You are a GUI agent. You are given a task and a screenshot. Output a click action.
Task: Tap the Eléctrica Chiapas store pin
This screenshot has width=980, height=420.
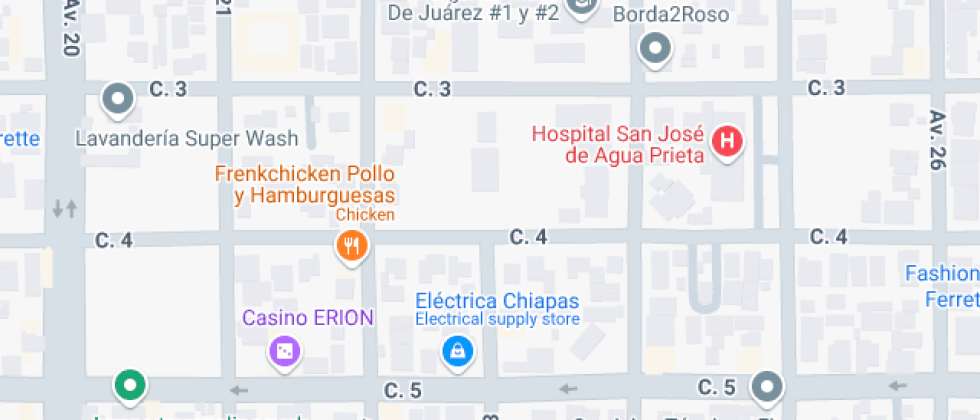(x=457, y=351)
